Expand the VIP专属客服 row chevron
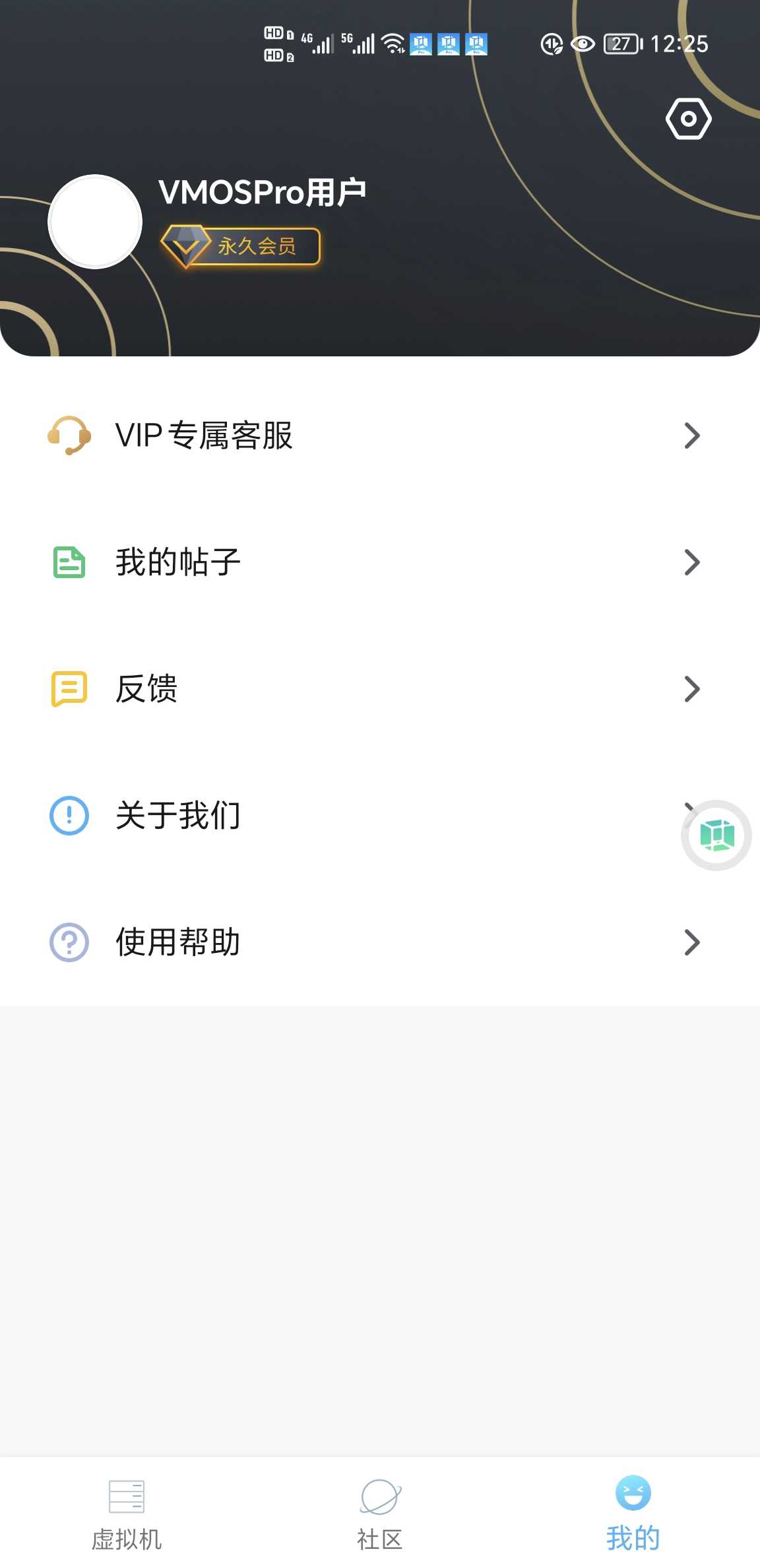The height and width of the screenshot is (1568, 760). pos(691,435)
